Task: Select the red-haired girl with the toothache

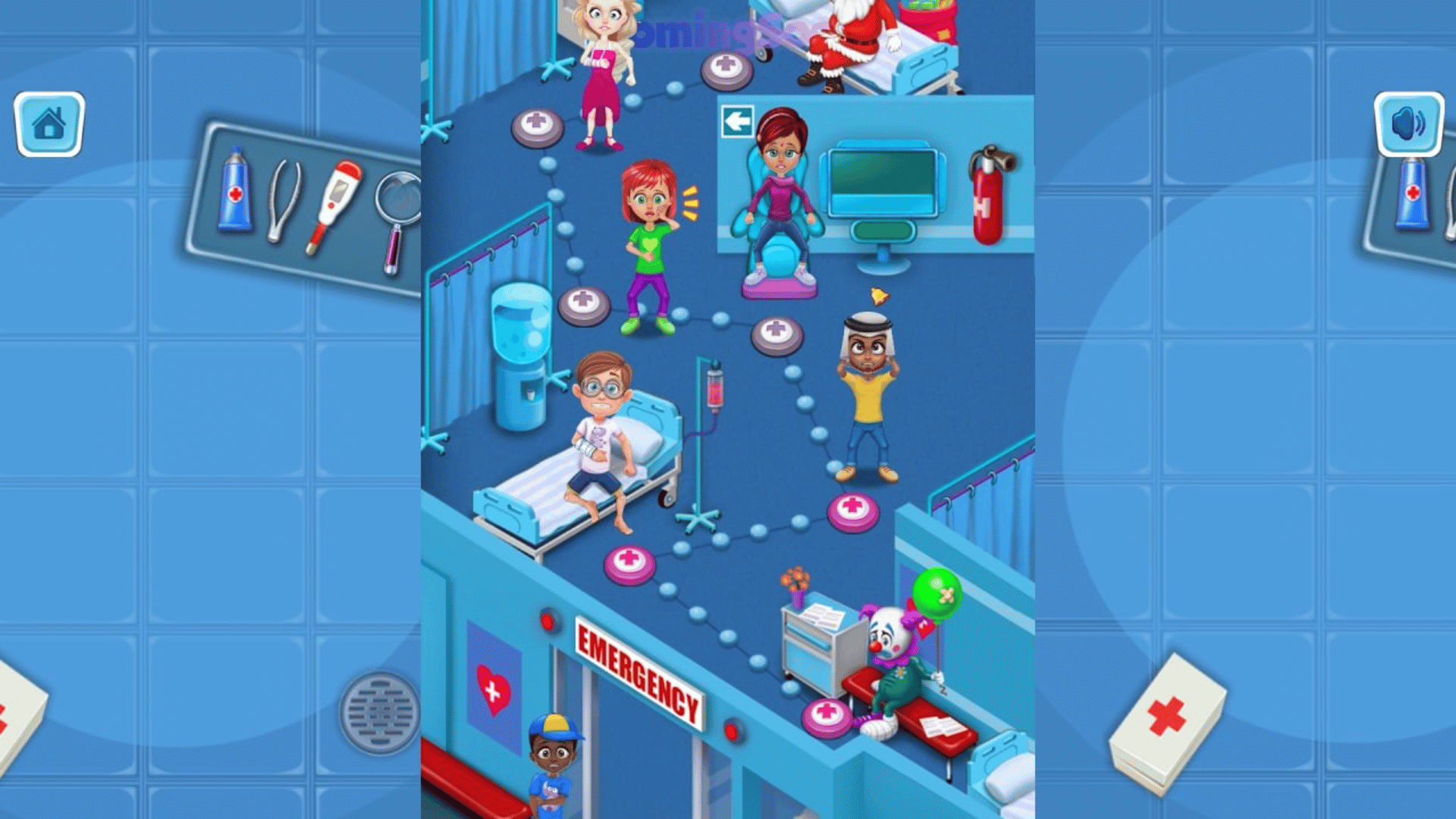Action: (649, 243)
